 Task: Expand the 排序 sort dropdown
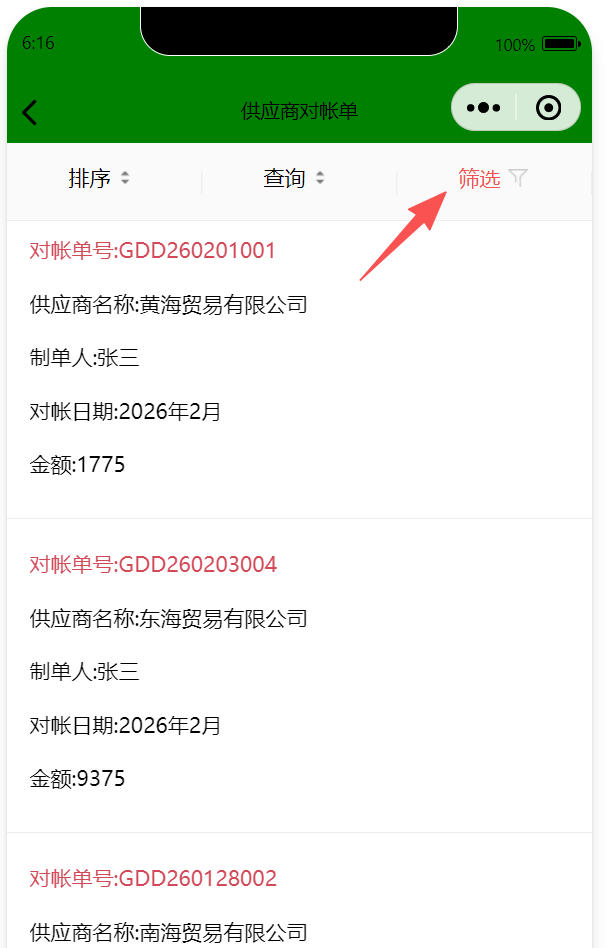click(99, 179)
